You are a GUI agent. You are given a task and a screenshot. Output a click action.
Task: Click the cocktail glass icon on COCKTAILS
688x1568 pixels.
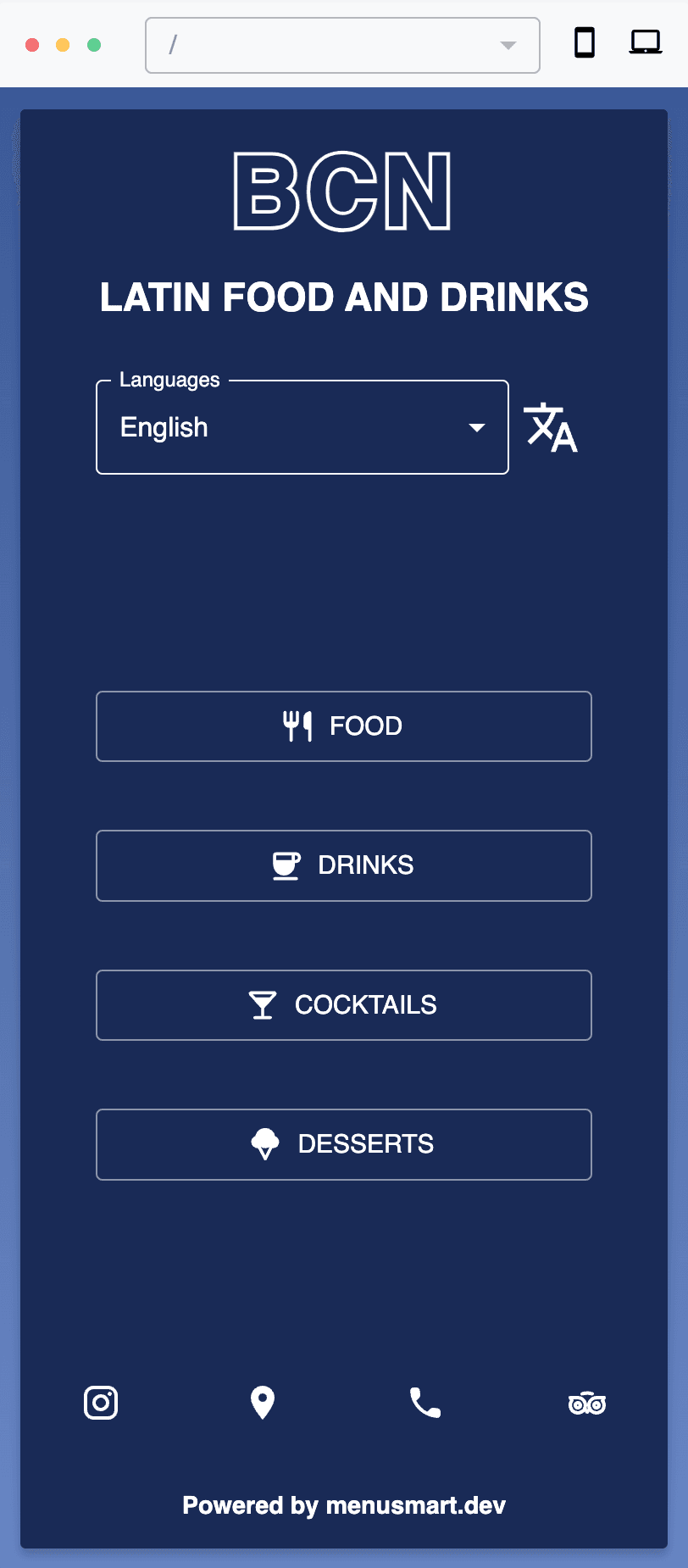point(262,1004)
